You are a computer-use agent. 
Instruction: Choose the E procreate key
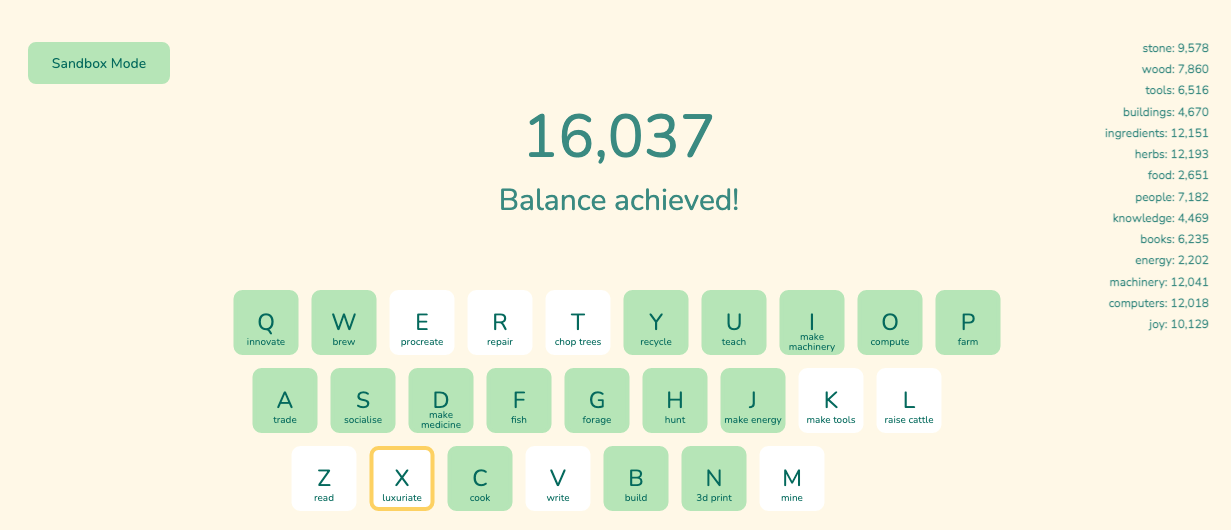pos(422,323)
